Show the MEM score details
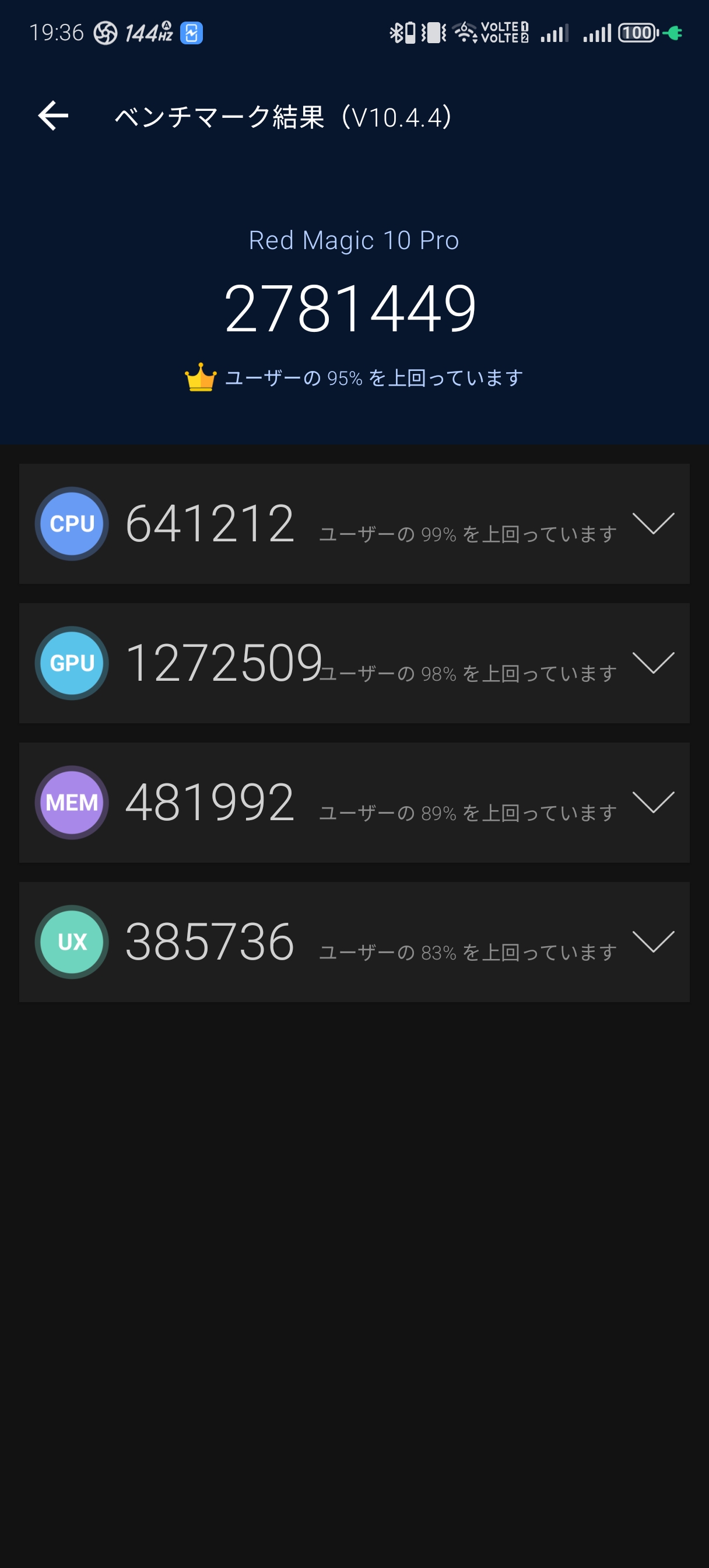709x1568 pixels. point(653,802)
